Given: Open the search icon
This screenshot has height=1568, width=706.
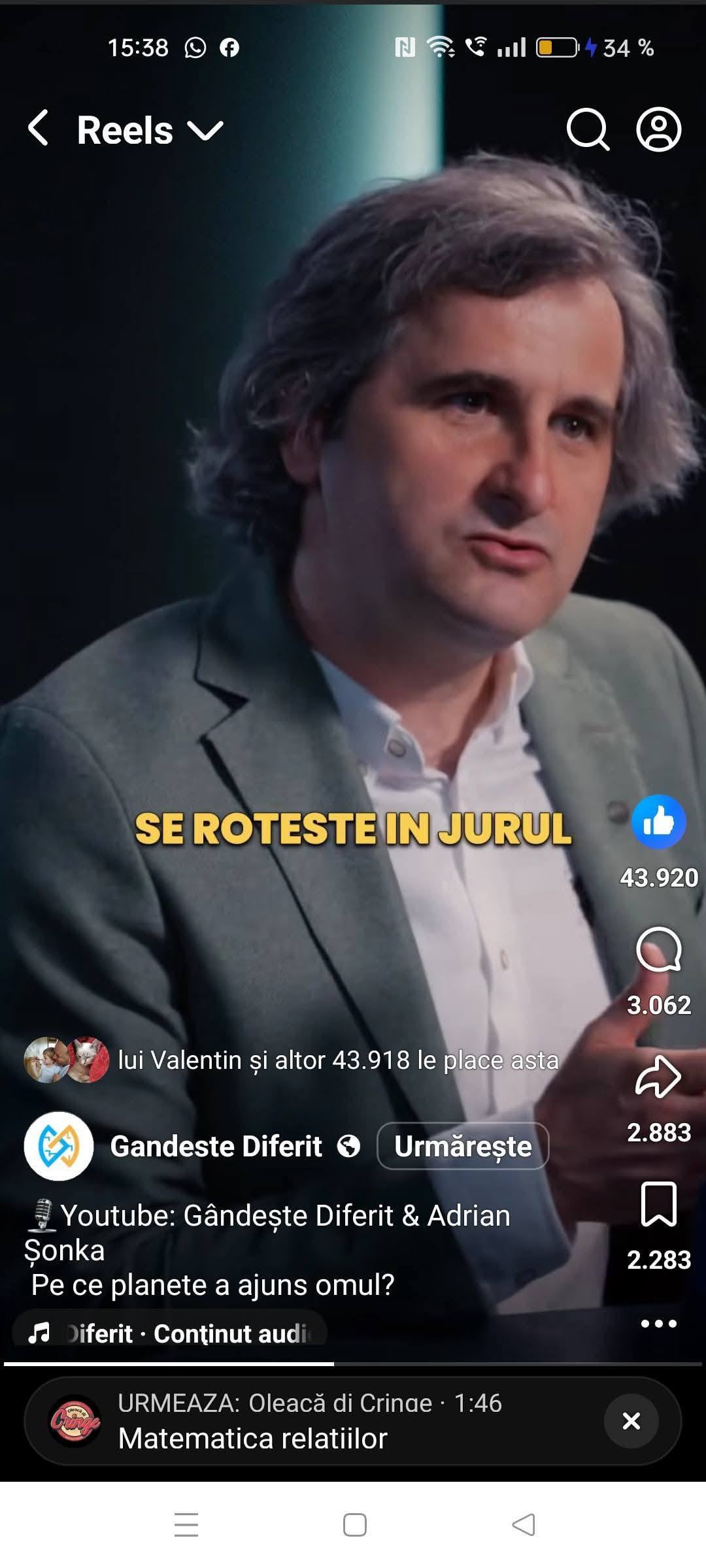Looking at the screenshot, I should (x=587, y=129).
